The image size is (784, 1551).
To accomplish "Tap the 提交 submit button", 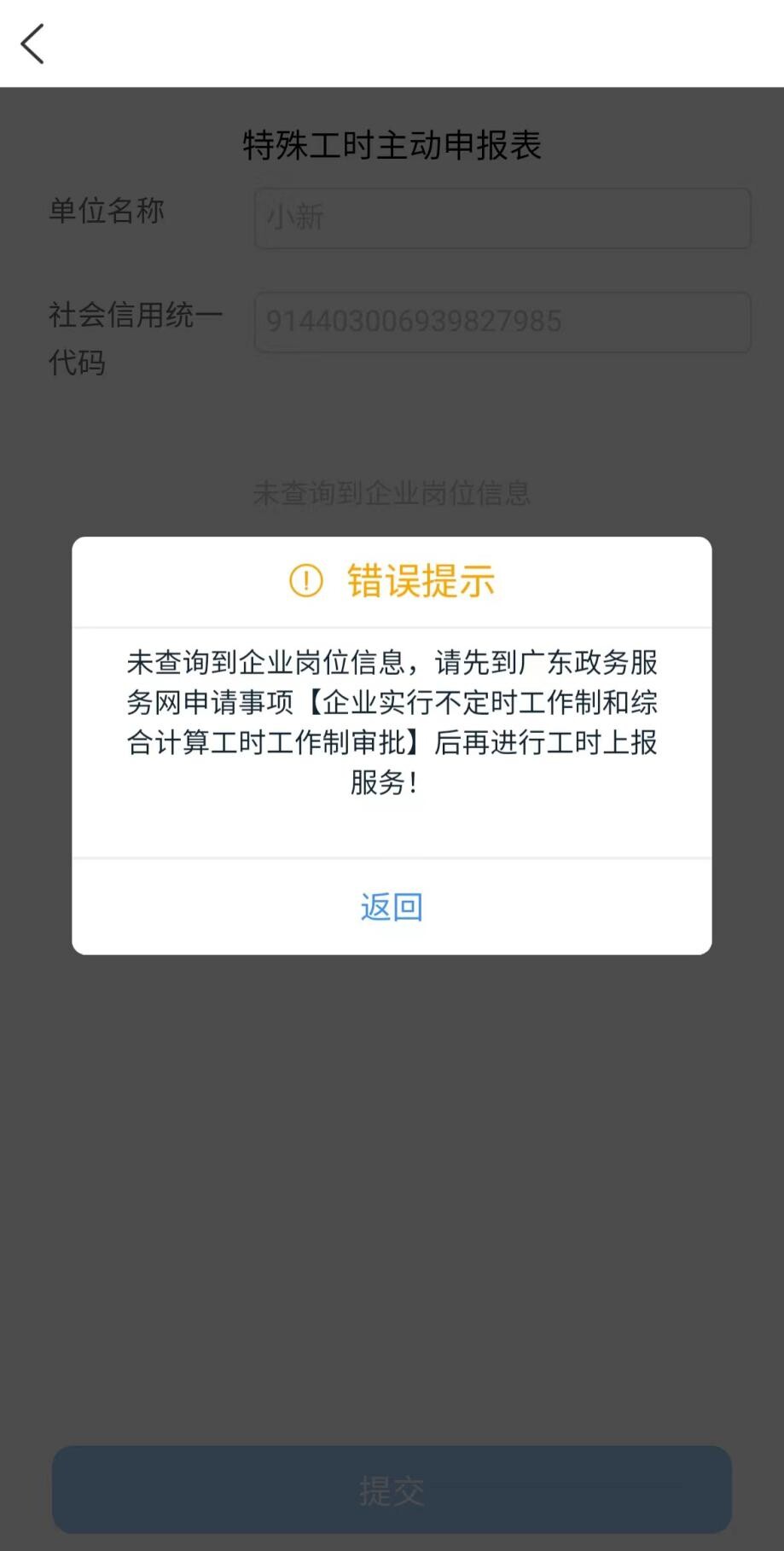I will click(392, 1490).
